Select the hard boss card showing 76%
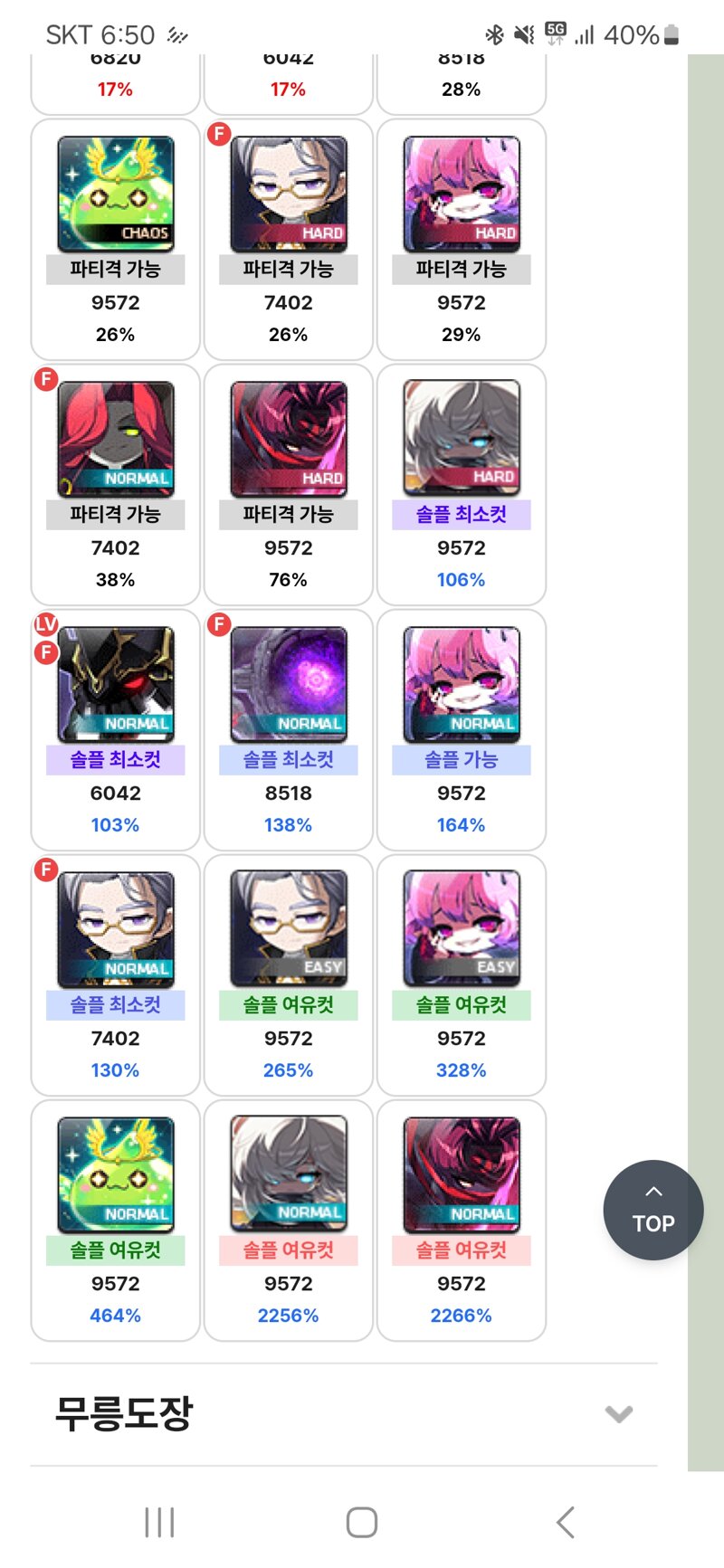The image size is (724, 1568). point(289,484)
